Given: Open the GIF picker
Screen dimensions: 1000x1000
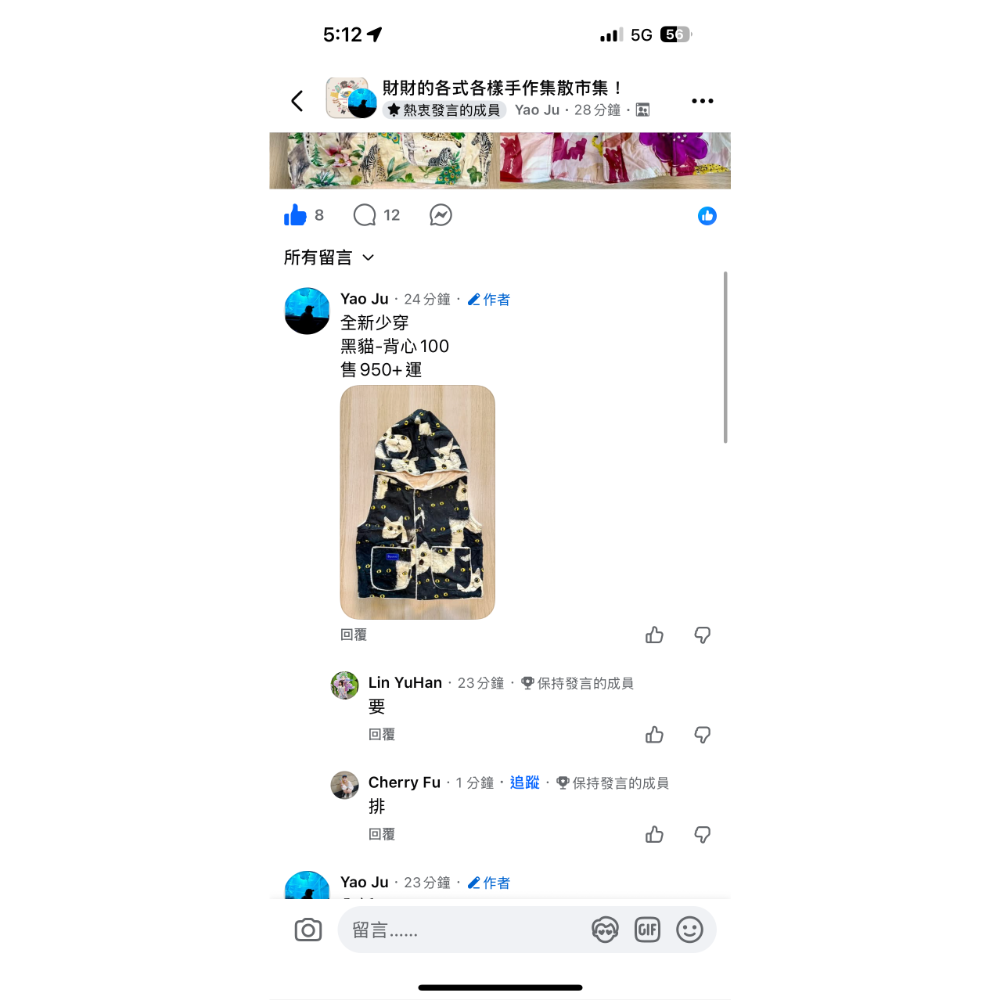Looking at the screenshot, I should pos(647,930).
